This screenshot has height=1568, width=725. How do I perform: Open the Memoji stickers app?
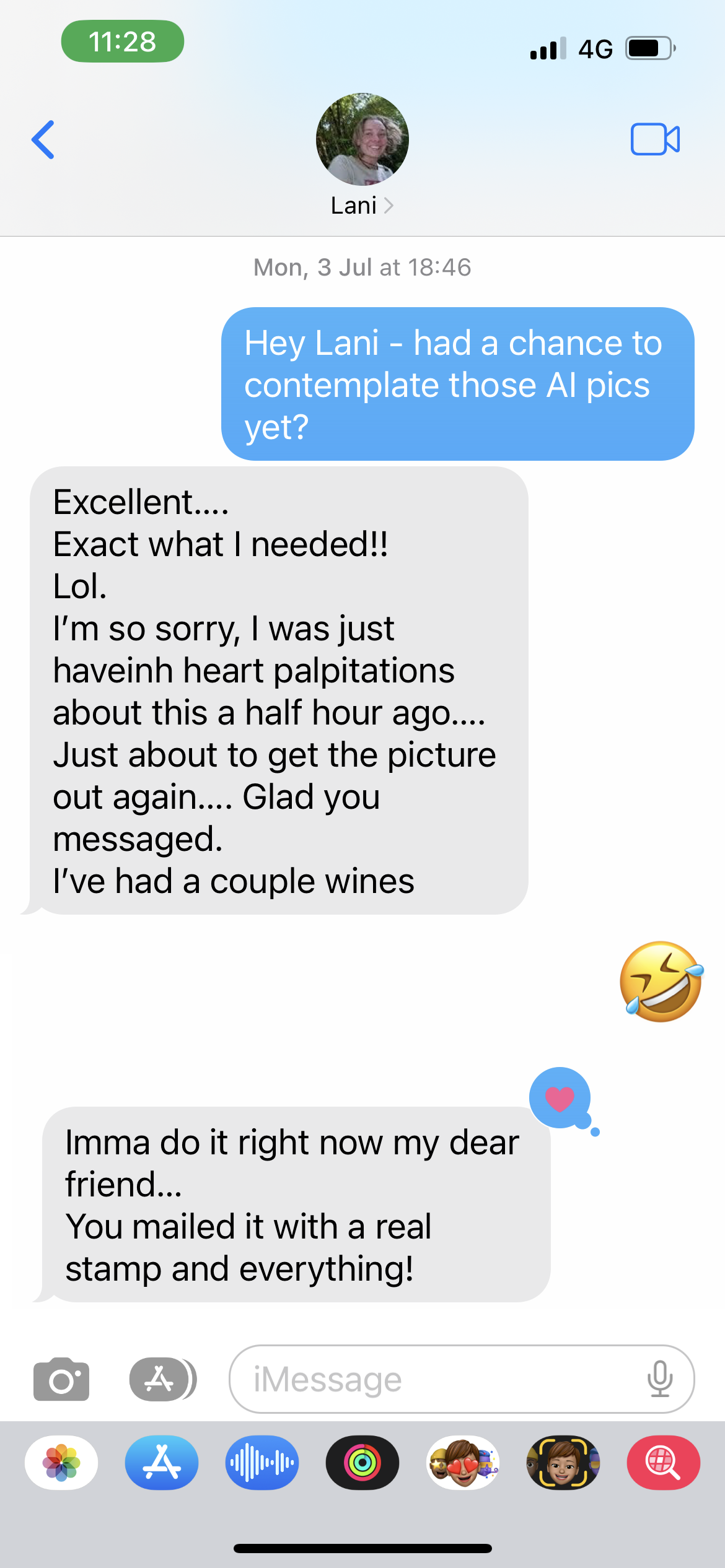tap(463, 1463)
